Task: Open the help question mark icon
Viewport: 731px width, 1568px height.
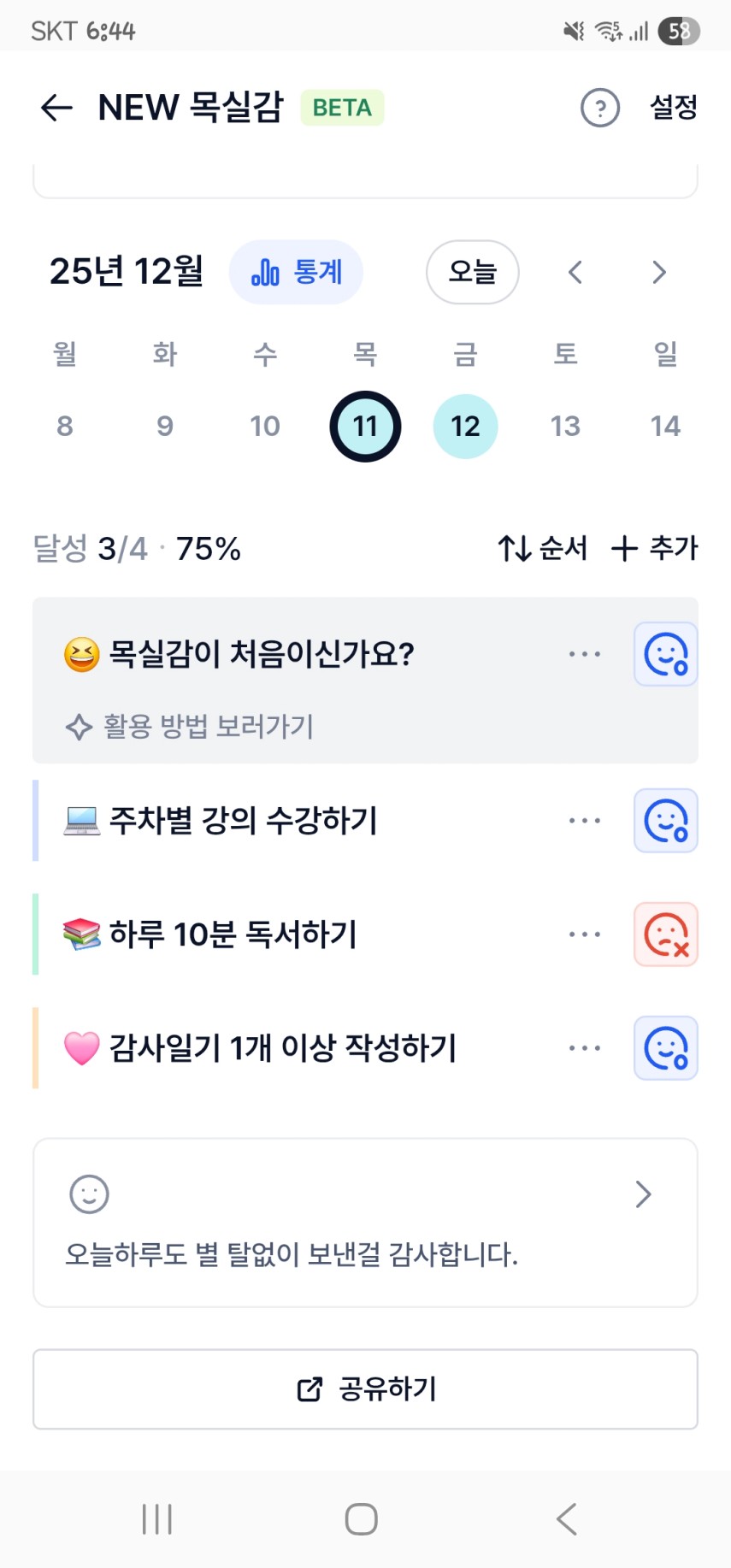Action: point(600,108)
